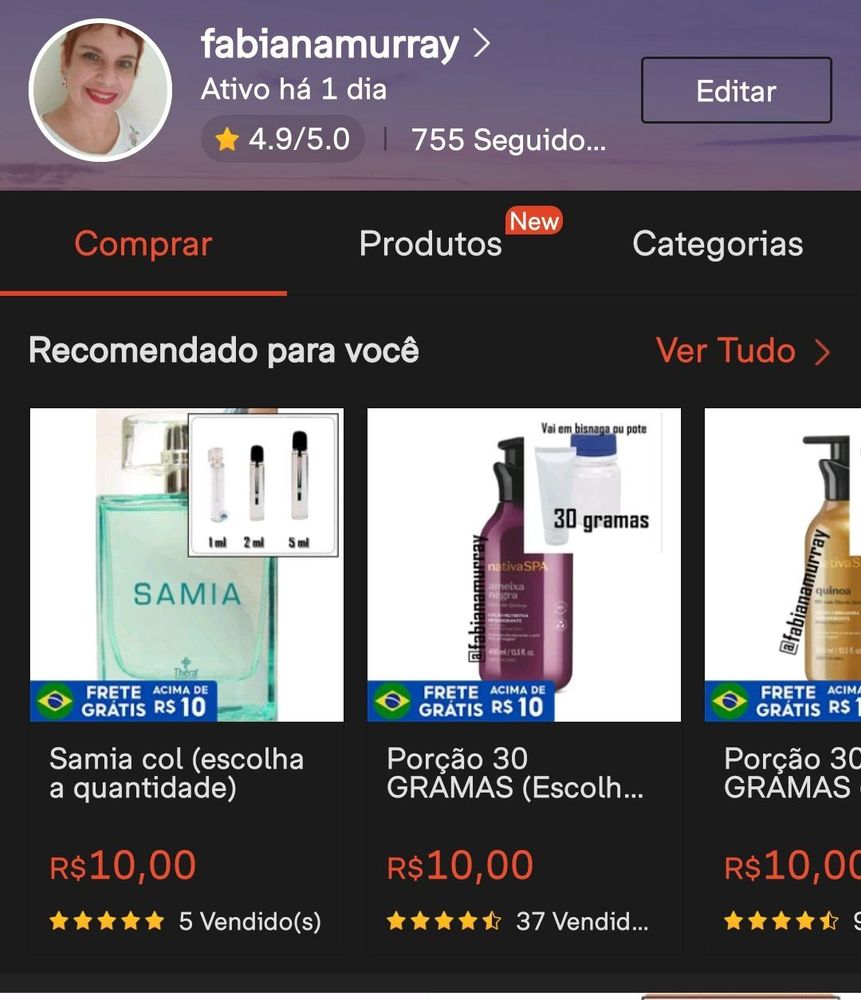
Task: Switch to the Produtos tab
Action: point(431,244)
